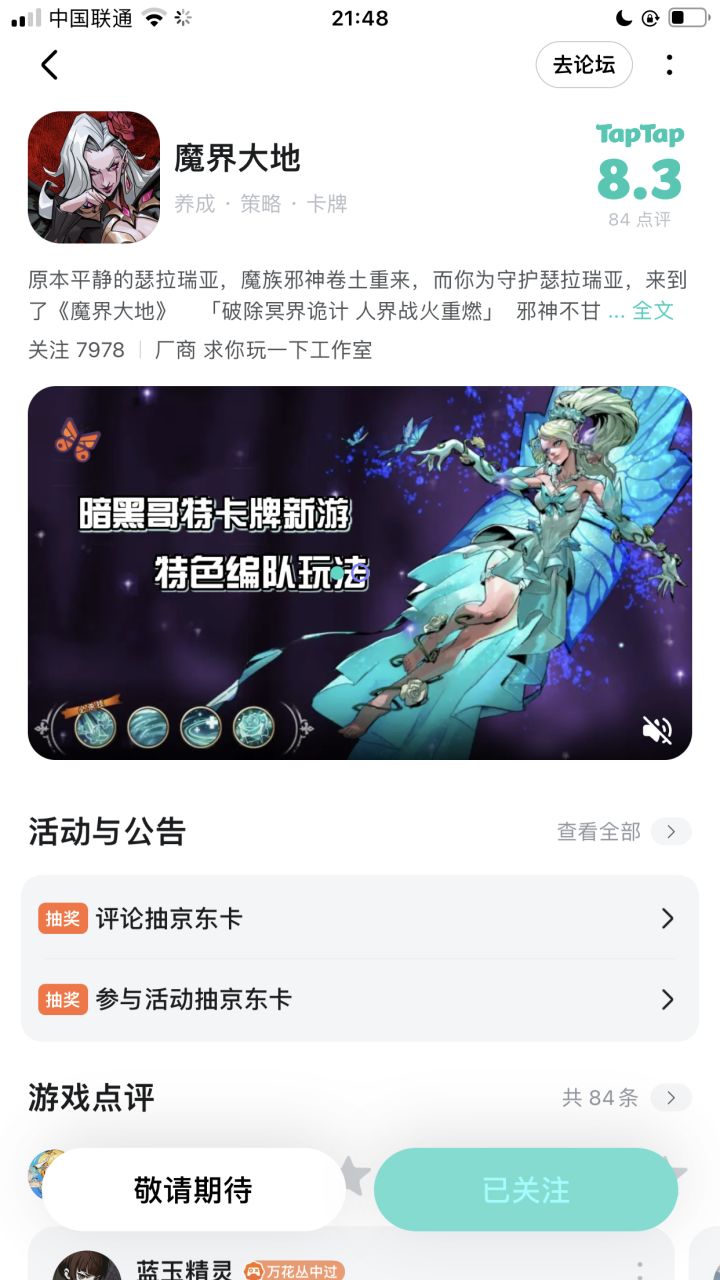Image resolution: width=720 pixels, height=1280 pixels.
Task: Toggle off the 已关注 follow status
Action: (x=524, y=1190)
